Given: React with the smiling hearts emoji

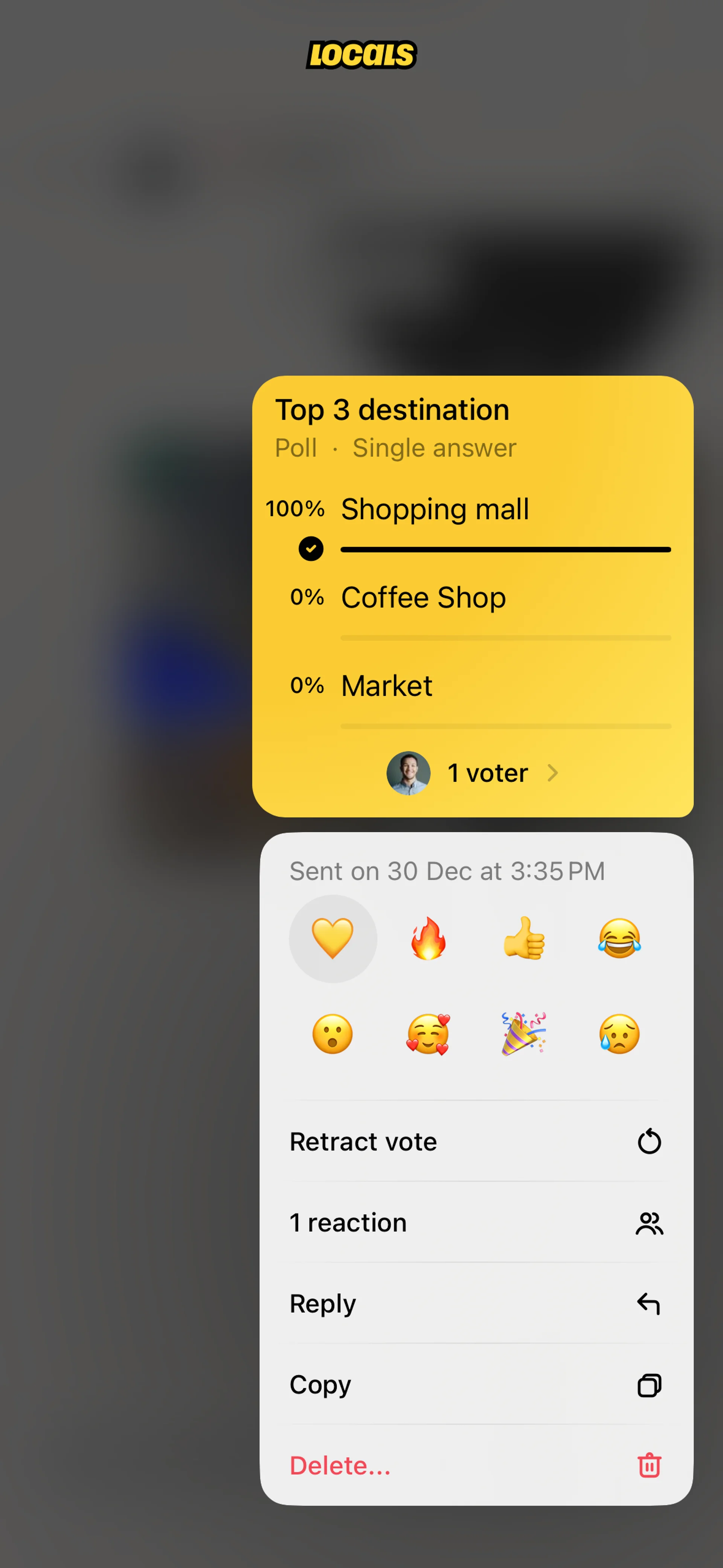Looking at the screenshot, I should (x=428, y=1033).
